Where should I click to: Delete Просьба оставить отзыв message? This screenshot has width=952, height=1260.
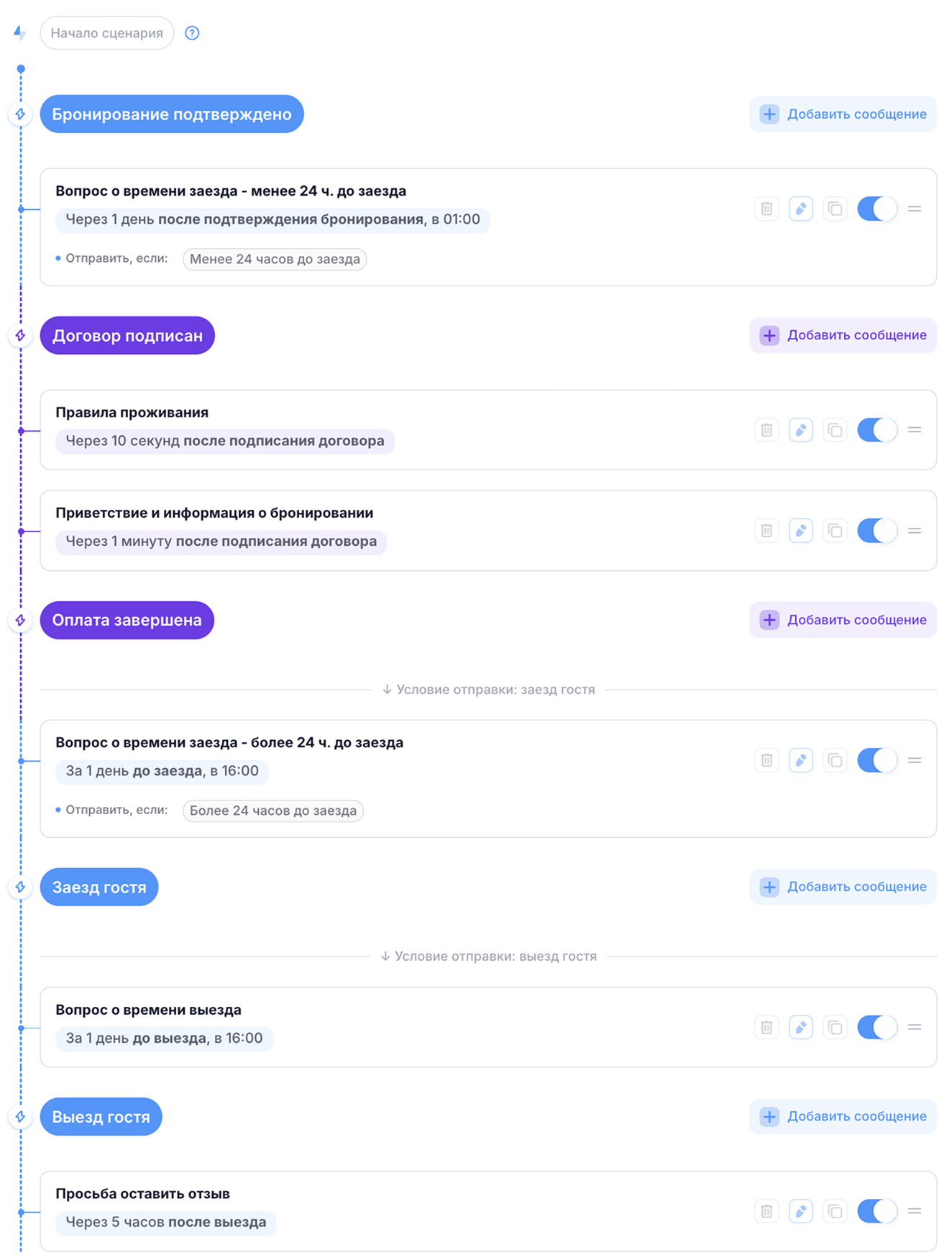(766, 1211)
